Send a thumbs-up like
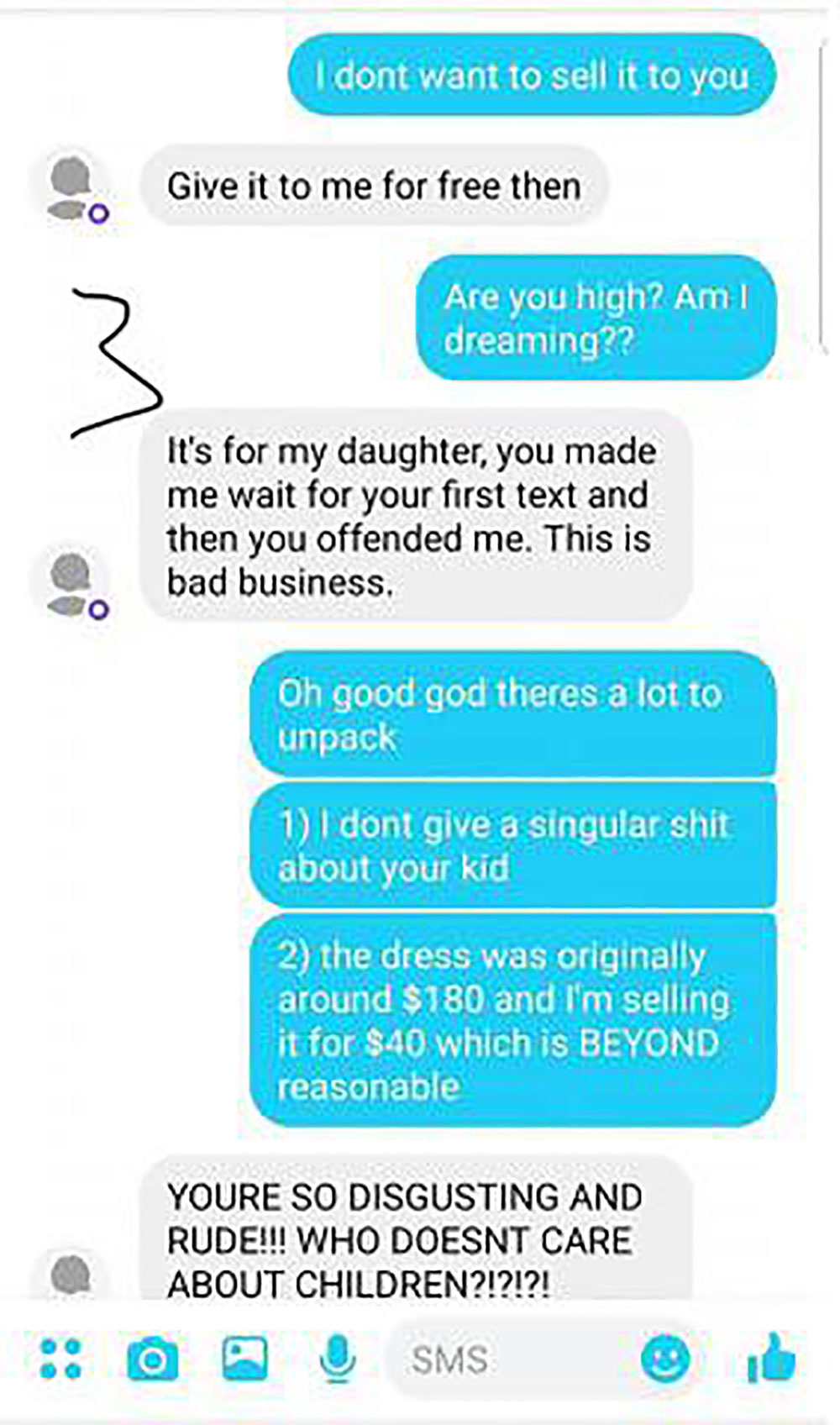The image size is (840, 1425). click(x=771, y=1357)
